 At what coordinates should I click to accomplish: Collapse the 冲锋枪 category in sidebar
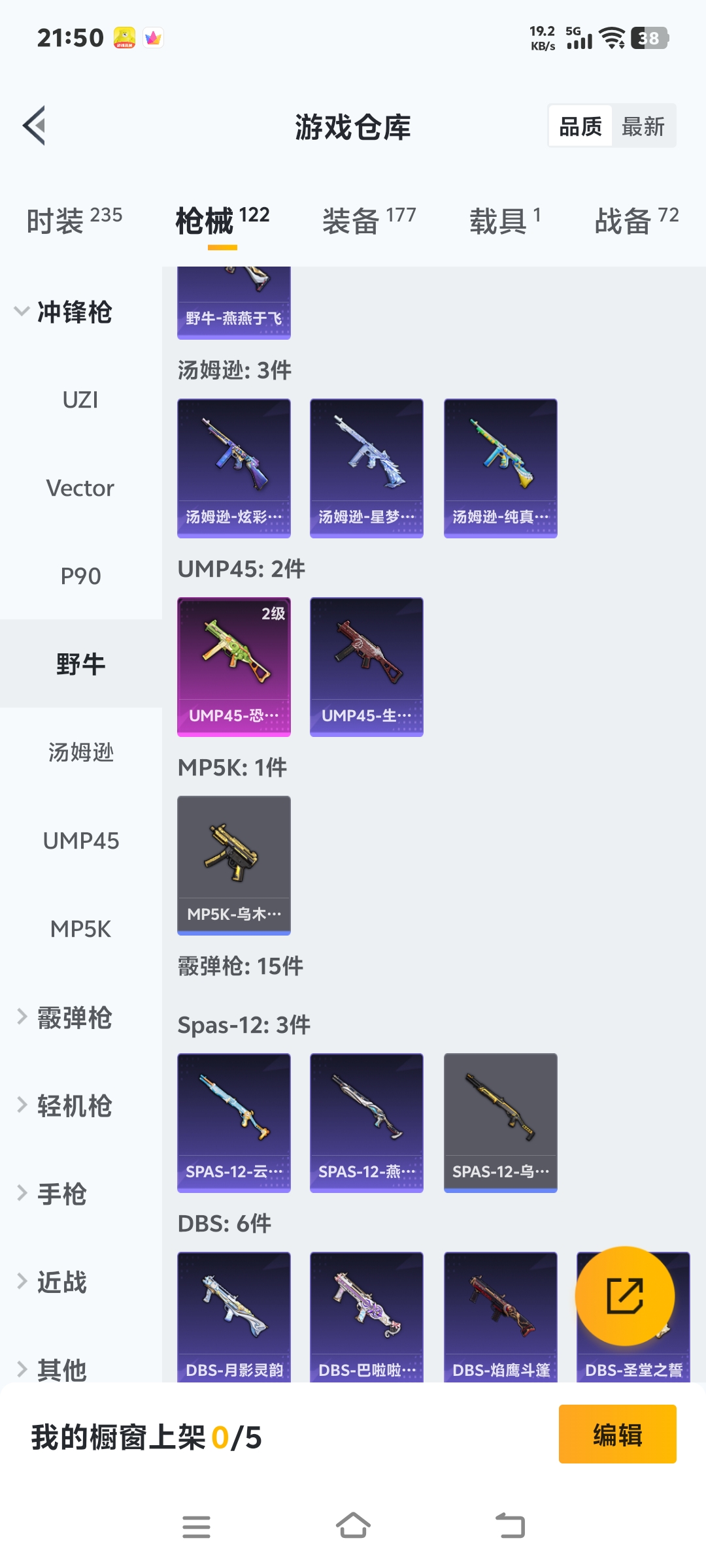[75, 312]
